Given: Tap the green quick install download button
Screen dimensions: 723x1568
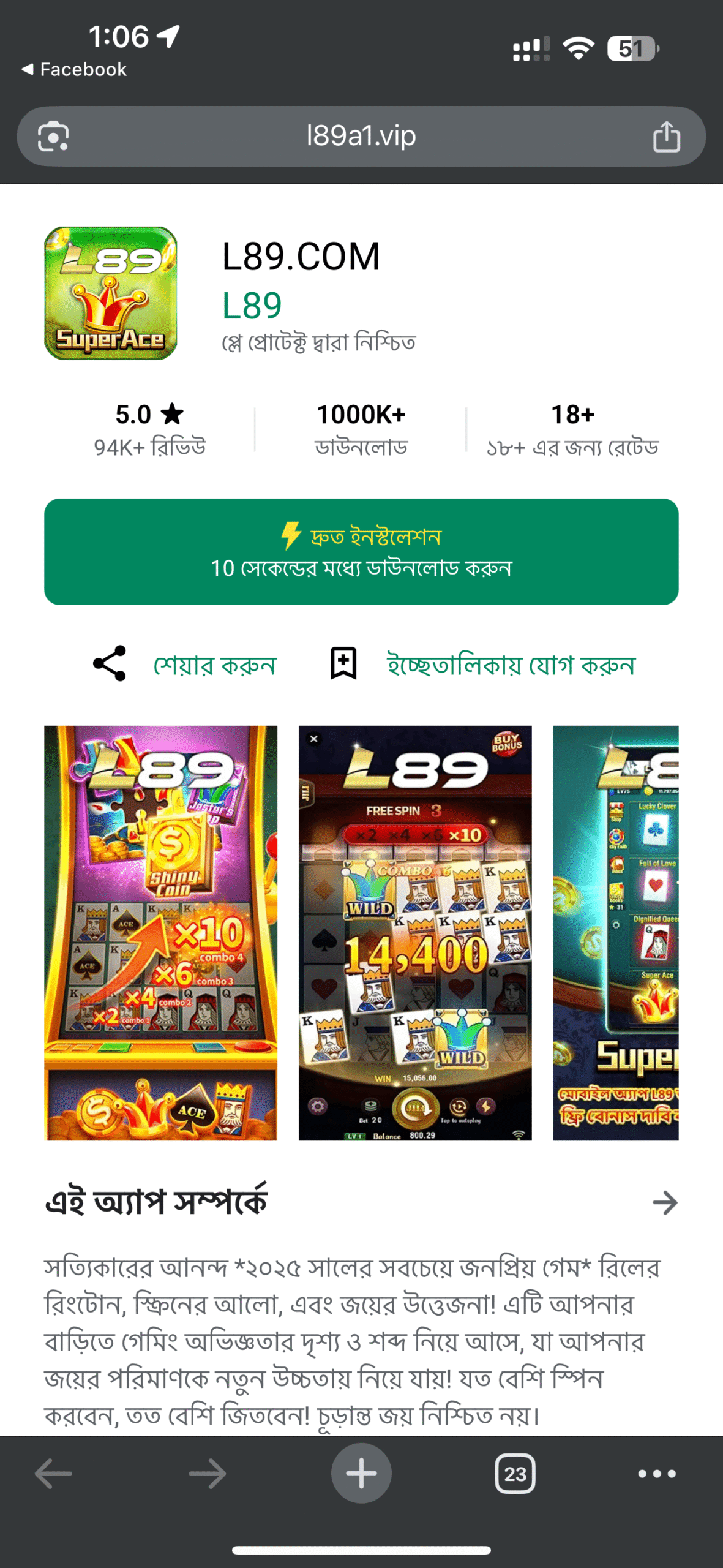Looking at the screenshot, I should tap(361, 551).
